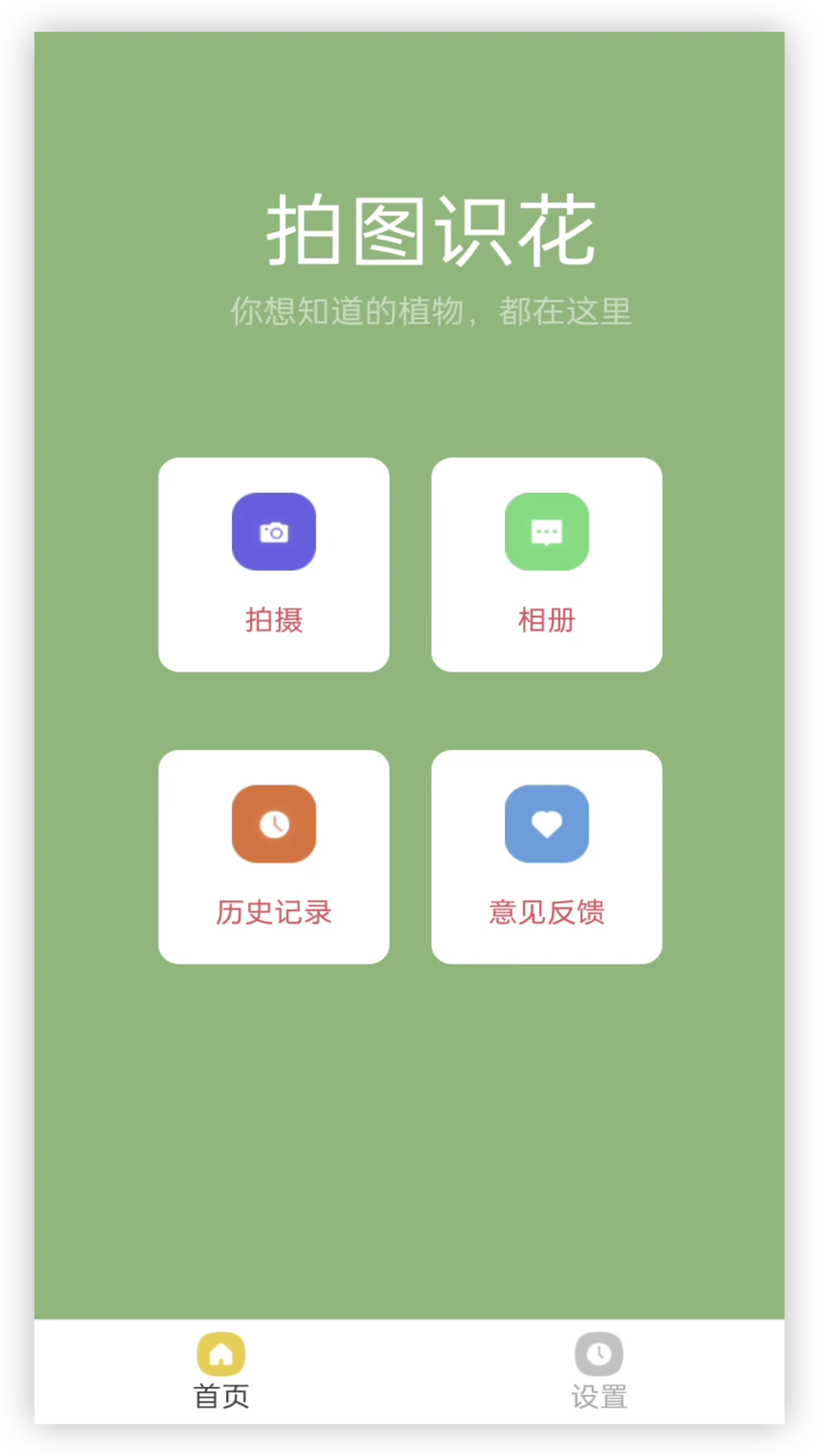This screenshot has width=819, height=1456.
Task: Select the history record card
Action: (x=274, y=856)
